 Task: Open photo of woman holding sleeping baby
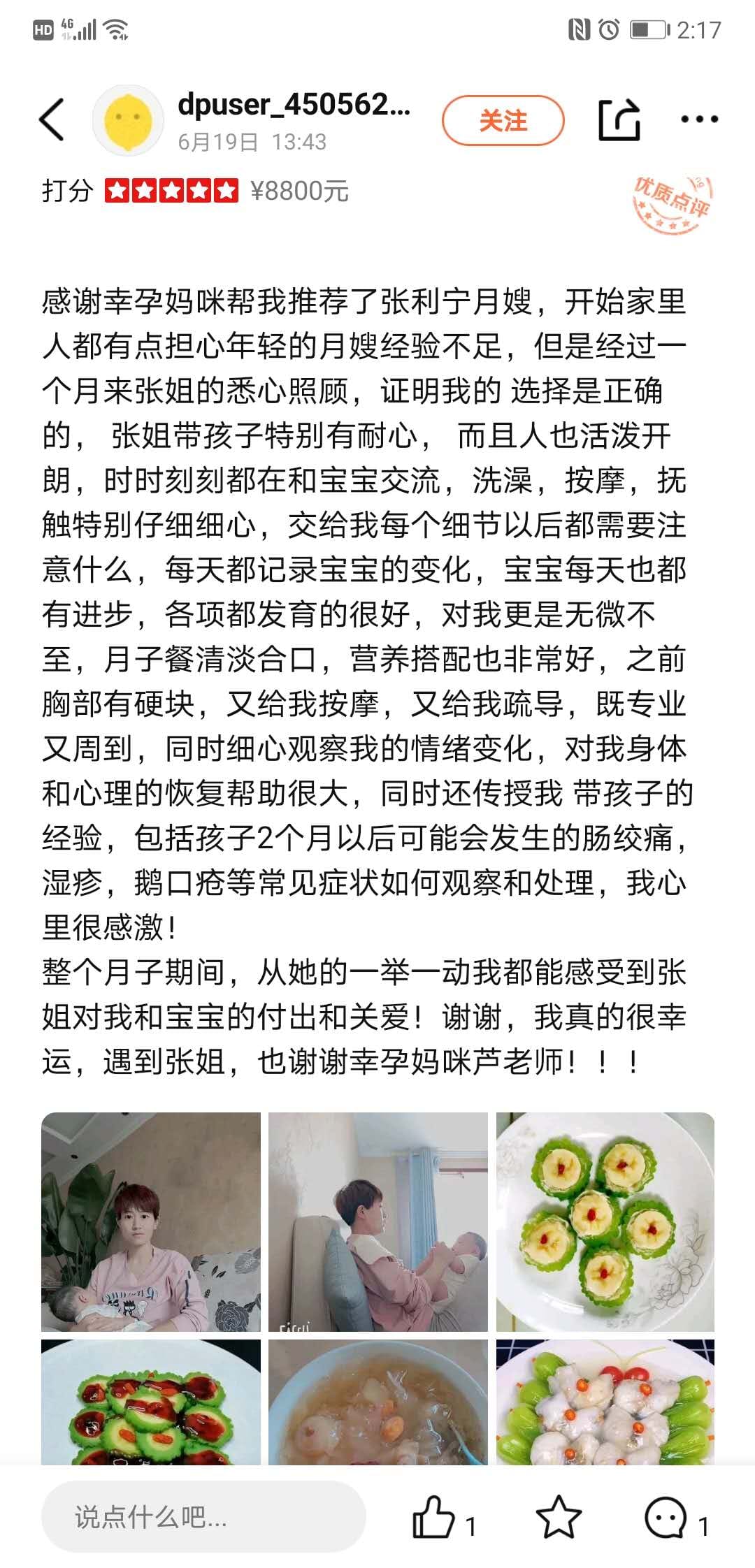point(151,1221)
